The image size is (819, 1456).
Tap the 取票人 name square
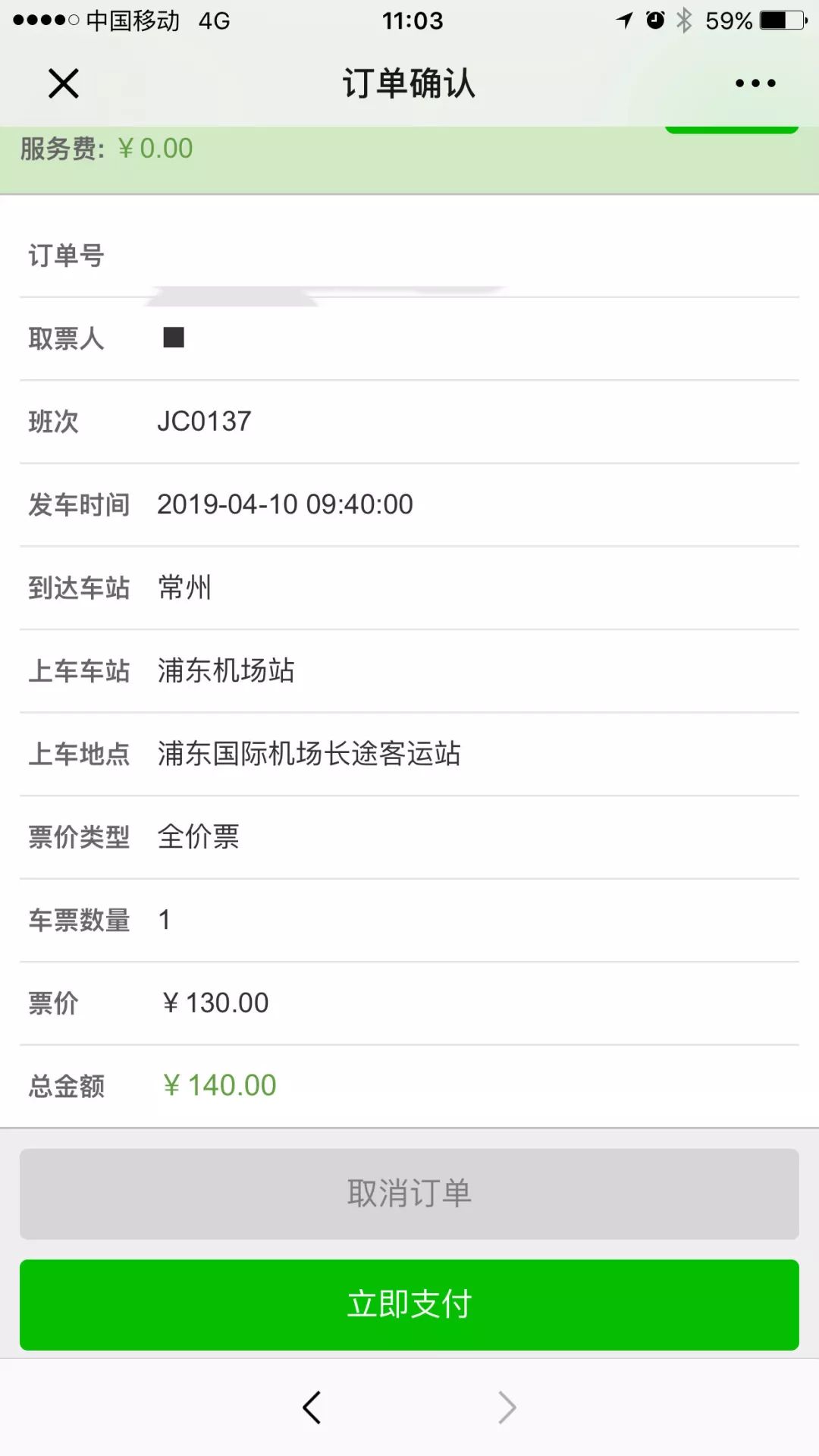pyautogui.click(x=174, y=339)
